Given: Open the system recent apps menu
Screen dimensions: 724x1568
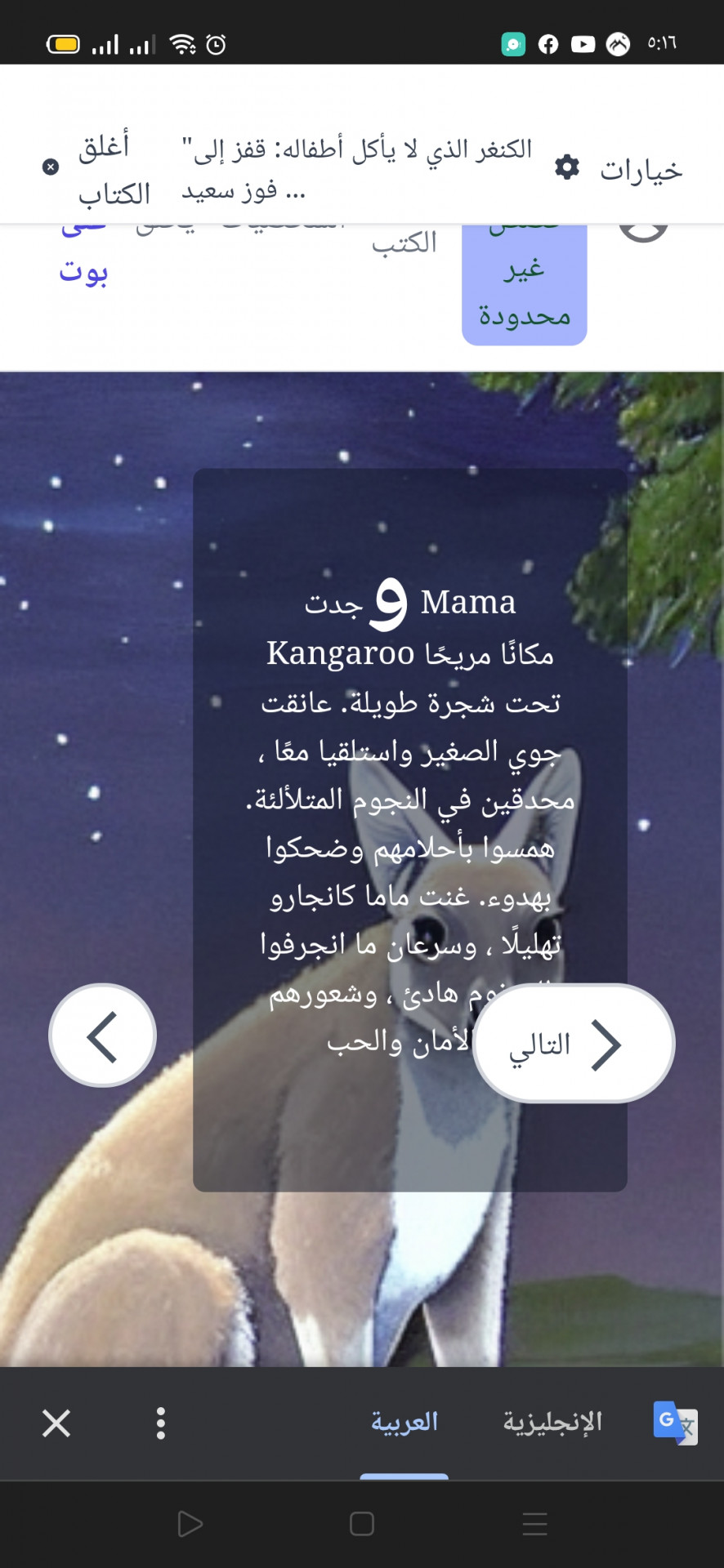Looking at the screenshot, I should pos(534,1524).
